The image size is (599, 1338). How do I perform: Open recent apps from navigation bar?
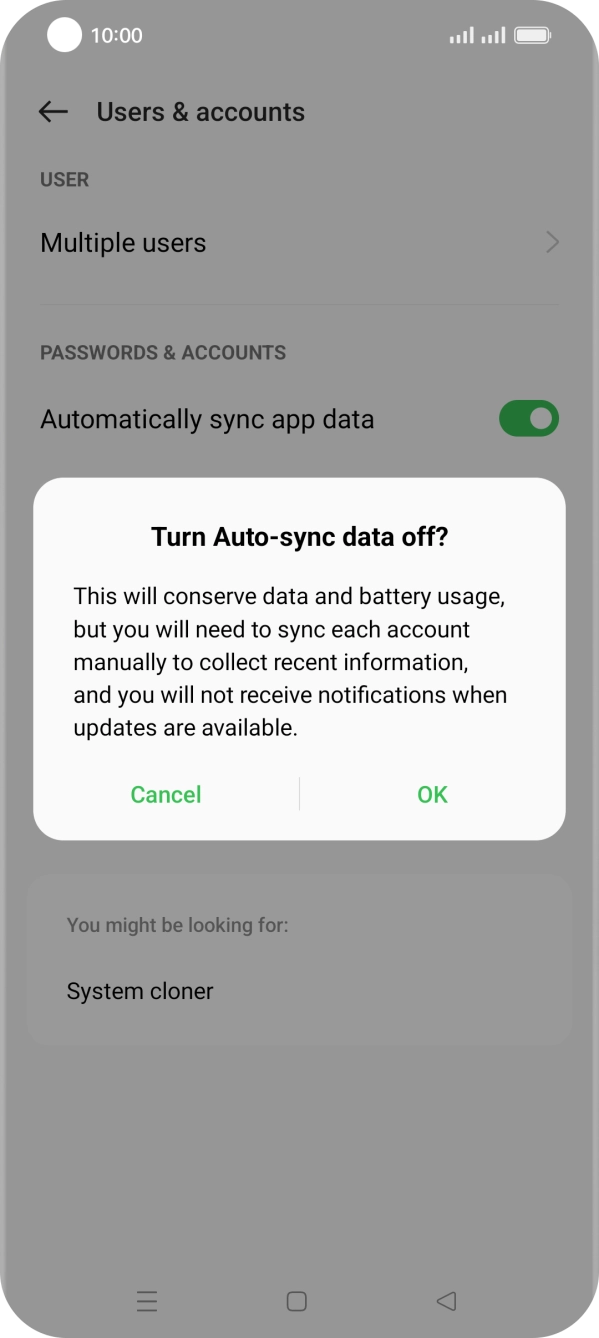[x=147, y=1301]
